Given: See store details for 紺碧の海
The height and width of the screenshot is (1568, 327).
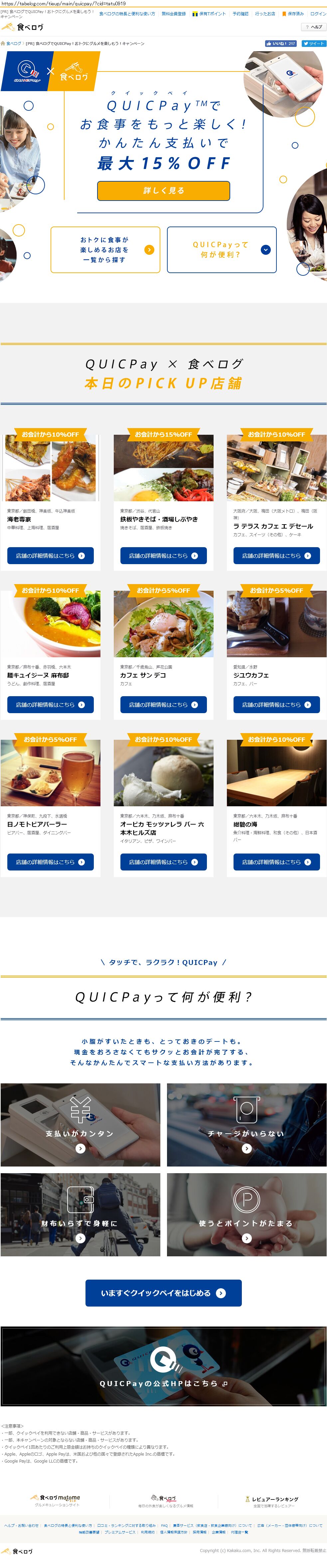Looking at the screenshot, I should (276, 862).
